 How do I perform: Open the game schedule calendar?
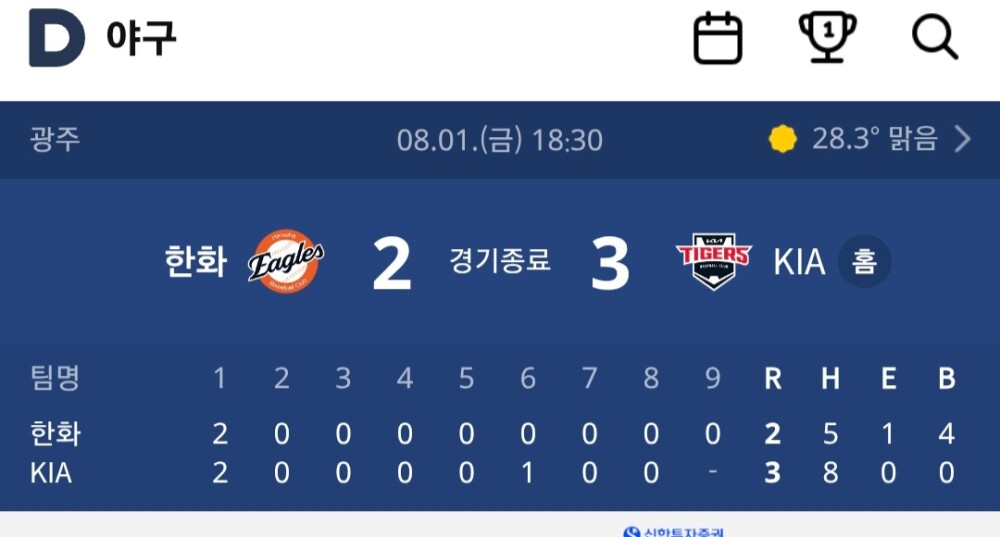pos(718,40)
